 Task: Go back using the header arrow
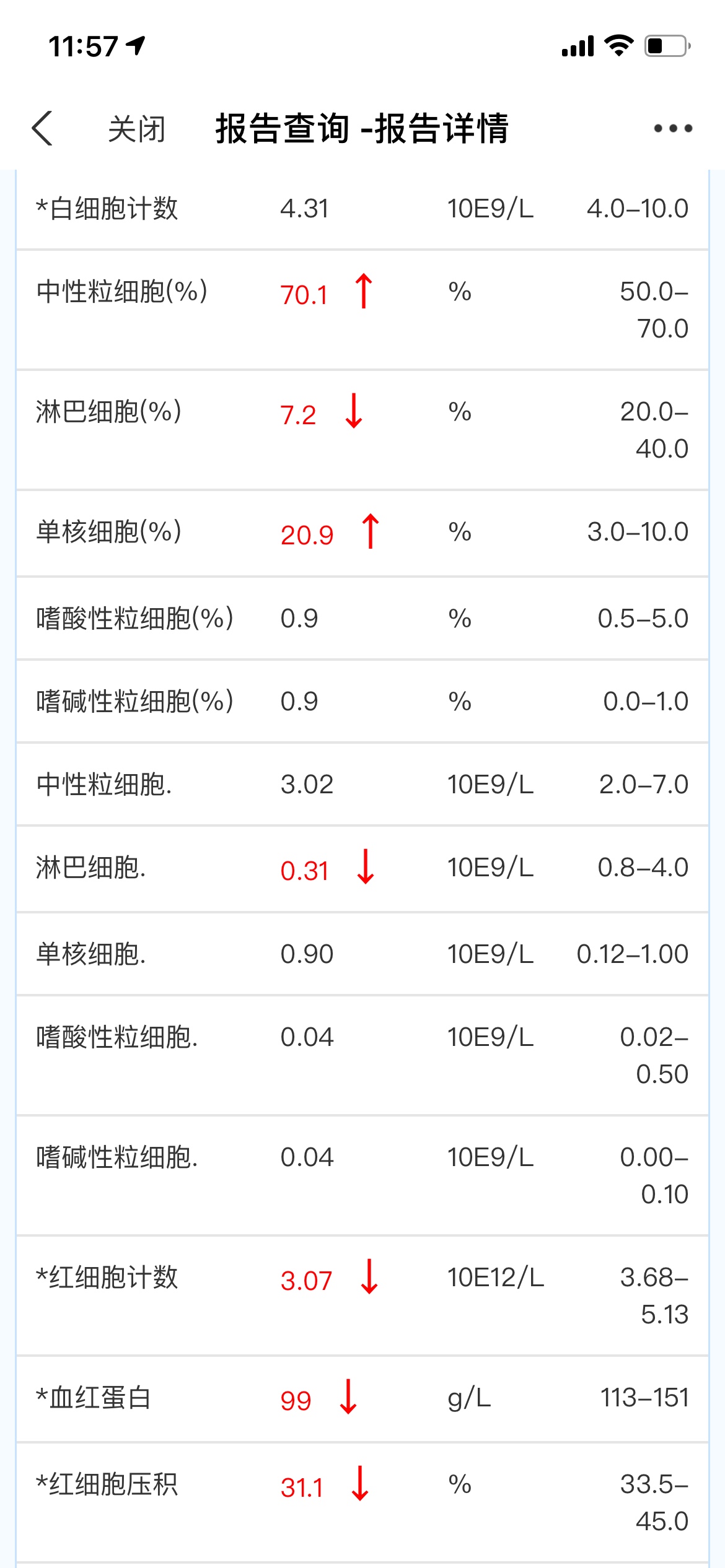pyautogui.click(x=42, y=129)
